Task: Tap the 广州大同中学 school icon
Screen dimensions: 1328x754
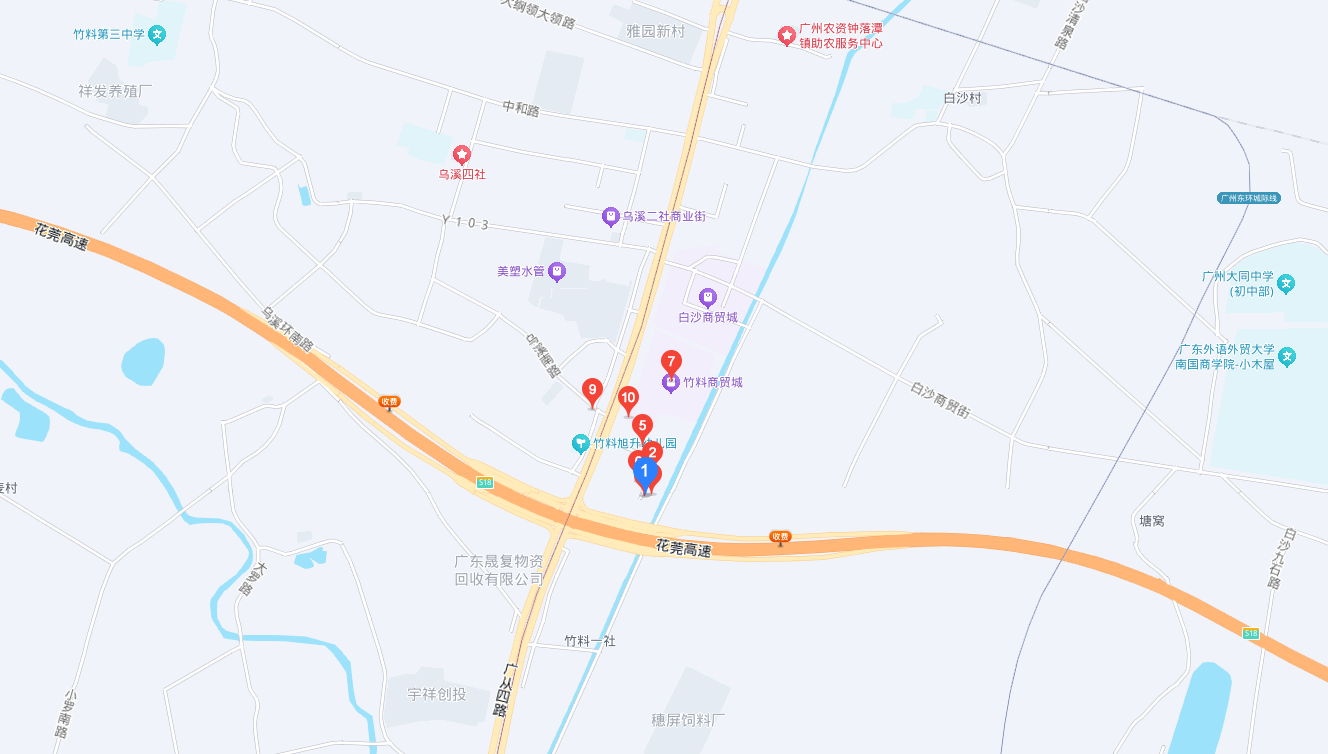Action: pyautogui.click(x=1287, y=283)
